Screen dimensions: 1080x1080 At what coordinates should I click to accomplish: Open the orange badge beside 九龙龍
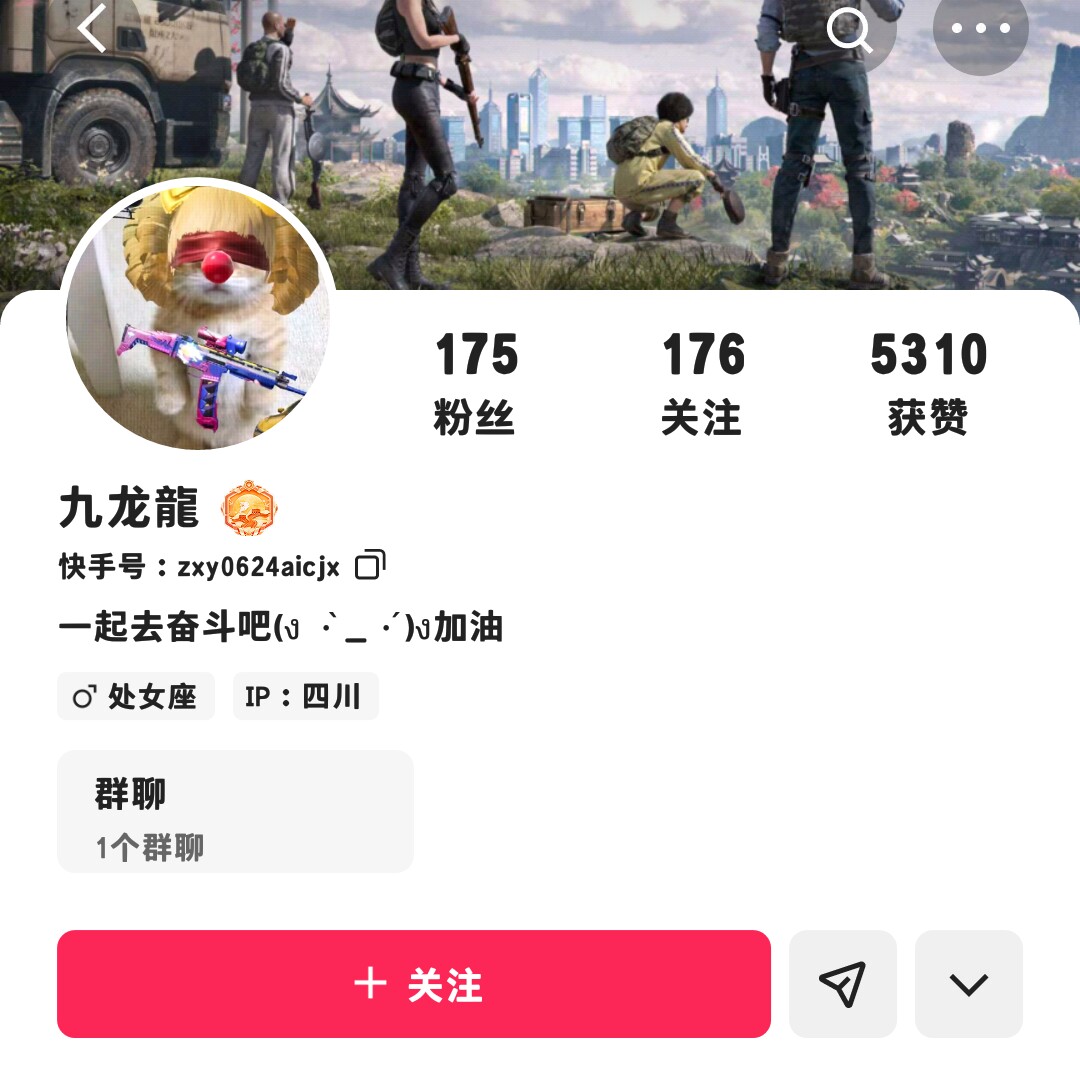pos(249,508)
